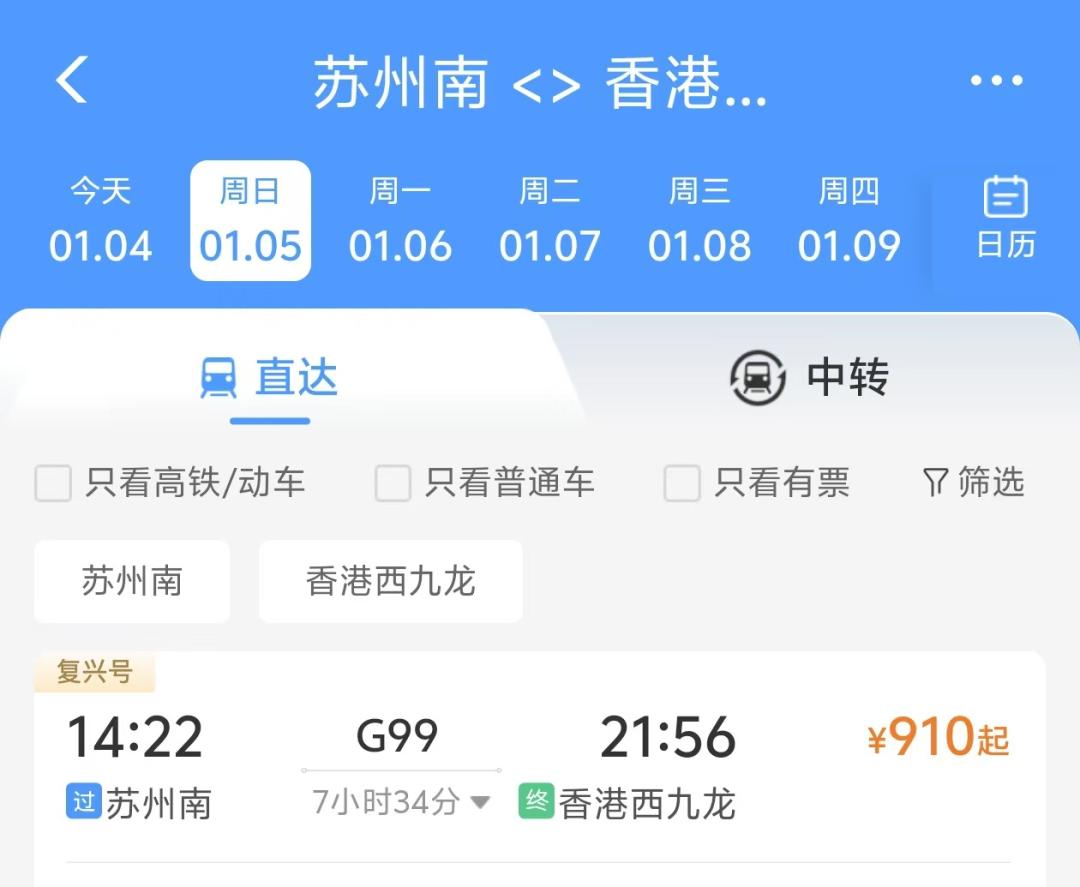Go back using the top-left arrow
Image resolution: width=1080 pixels, height=887 pixels.
tap(72, 80)
